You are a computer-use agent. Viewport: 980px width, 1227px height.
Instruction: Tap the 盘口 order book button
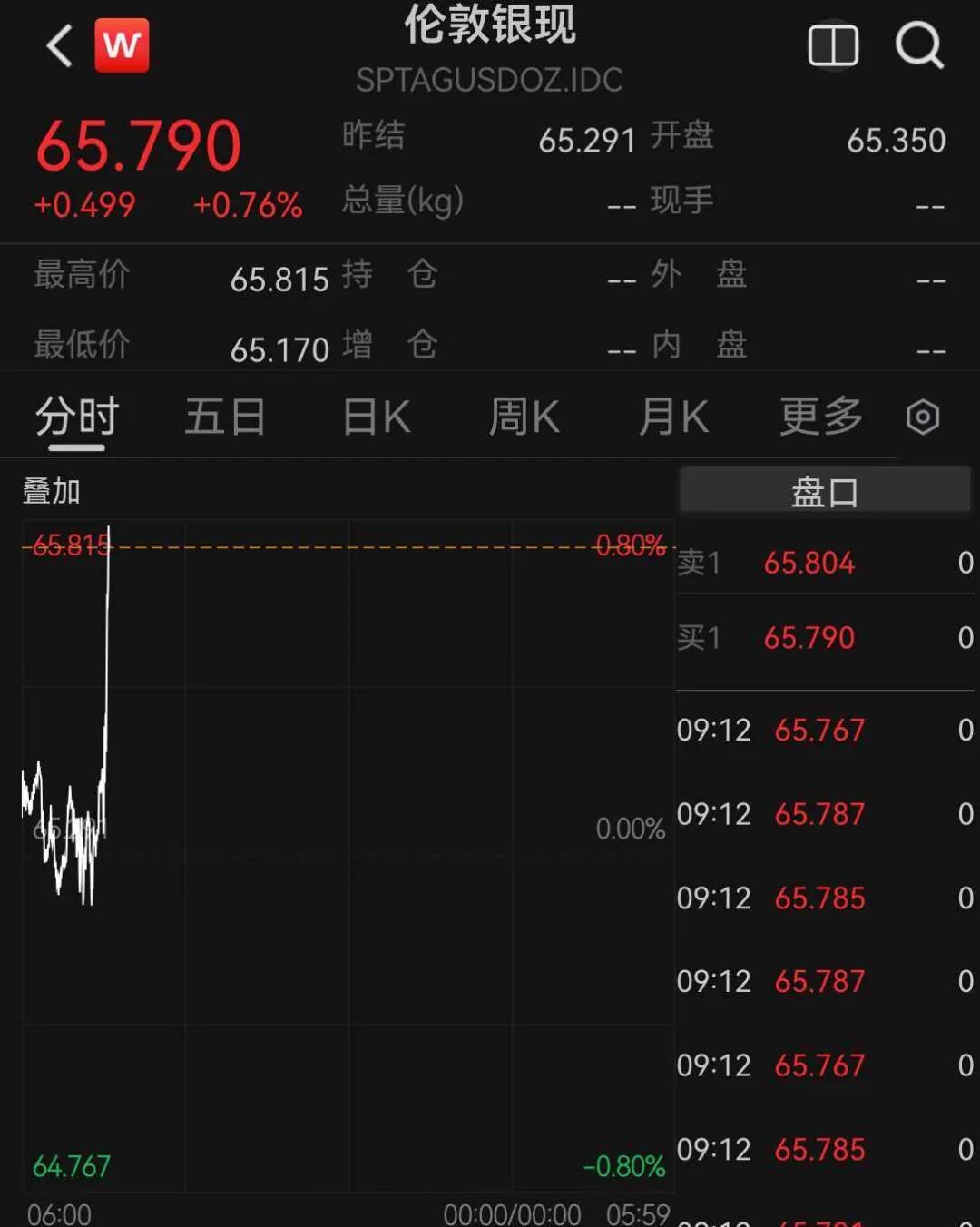[x=825, y=492]
